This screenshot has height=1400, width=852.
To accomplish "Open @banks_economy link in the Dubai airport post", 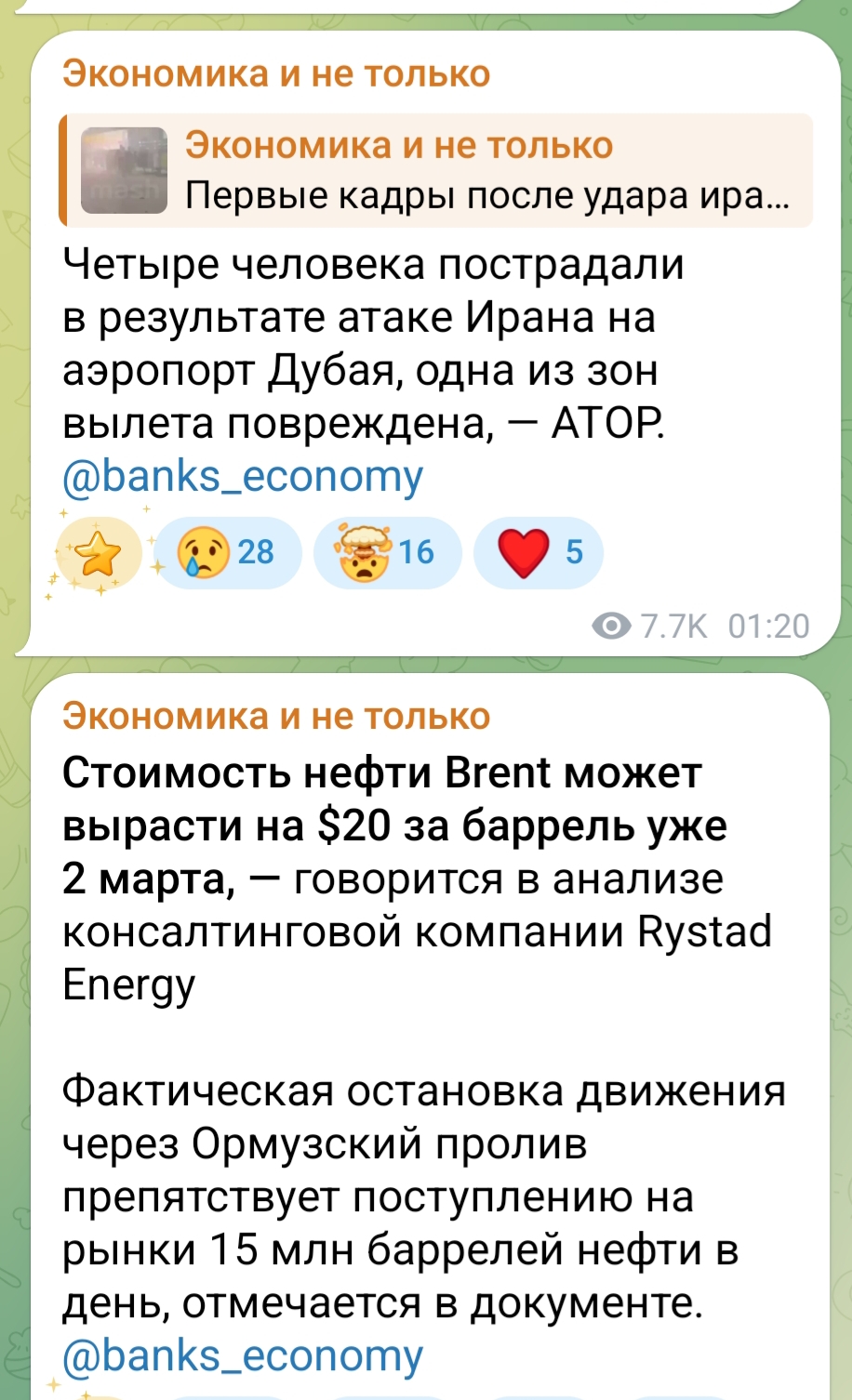I will coord(243,477).
